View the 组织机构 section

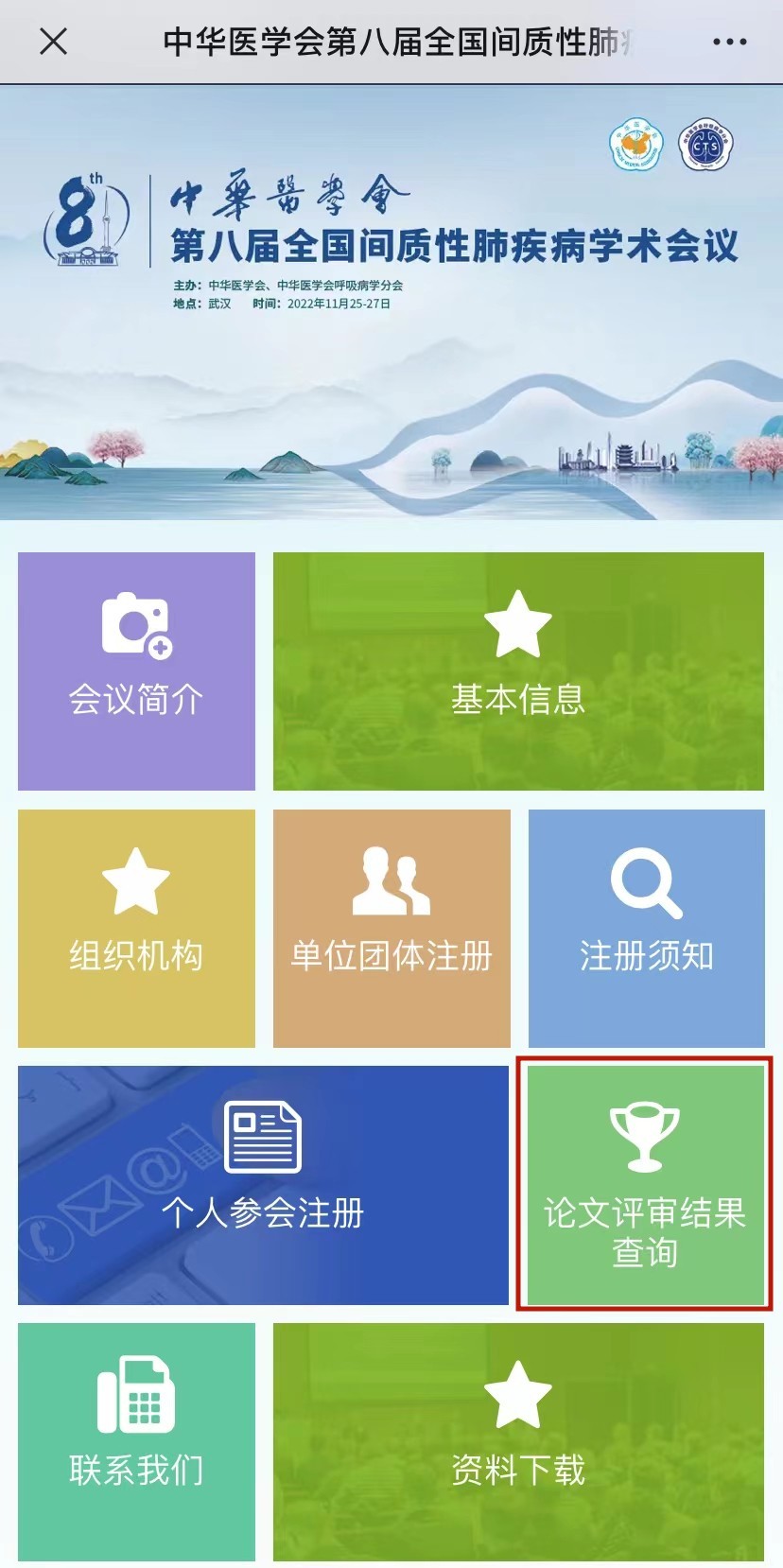click(136, 929)
